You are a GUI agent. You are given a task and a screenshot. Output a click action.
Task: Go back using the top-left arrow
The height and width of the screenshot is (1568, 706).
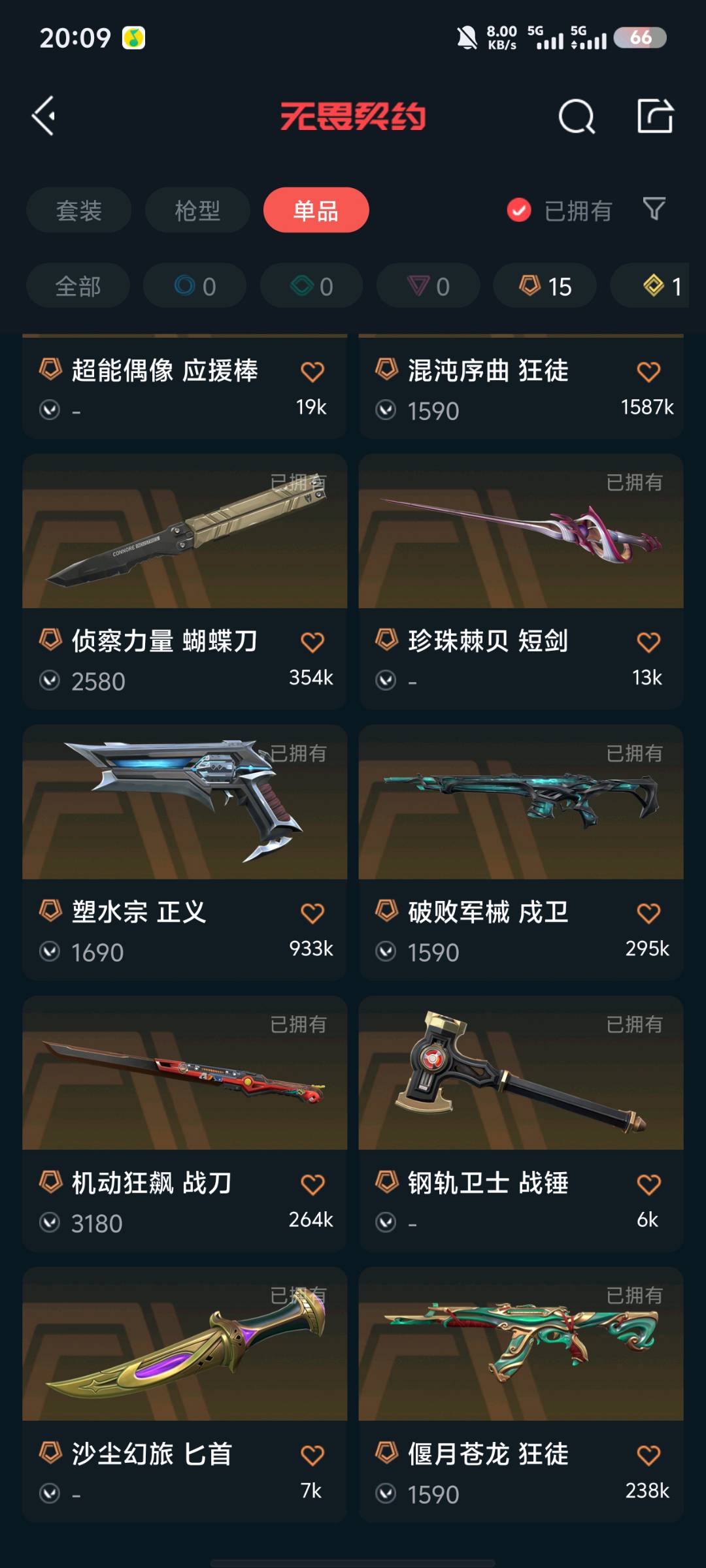coord(44,116)
